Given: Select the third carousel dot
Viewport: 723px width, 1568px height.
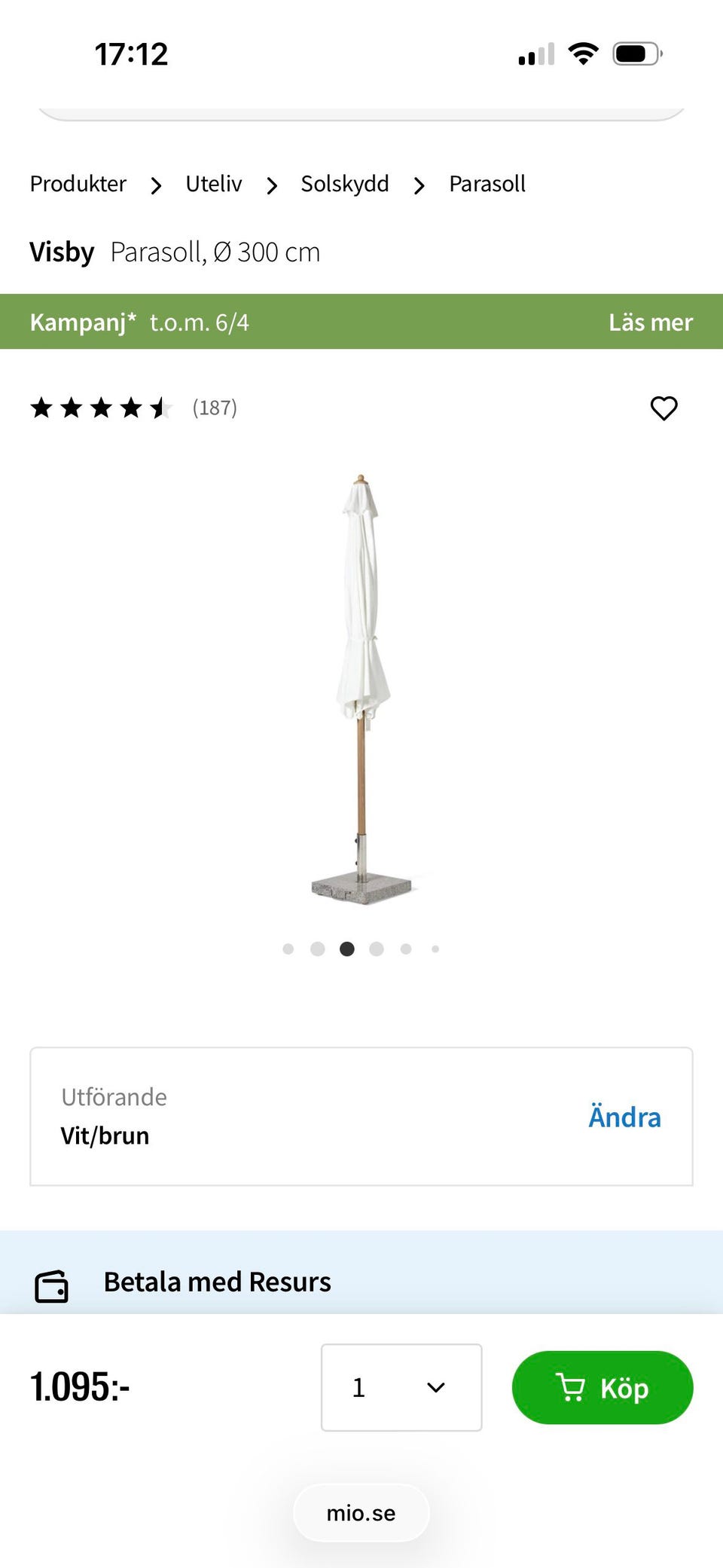Looking at the screenshot, I should pyautogui.click(x=346, y=949).
